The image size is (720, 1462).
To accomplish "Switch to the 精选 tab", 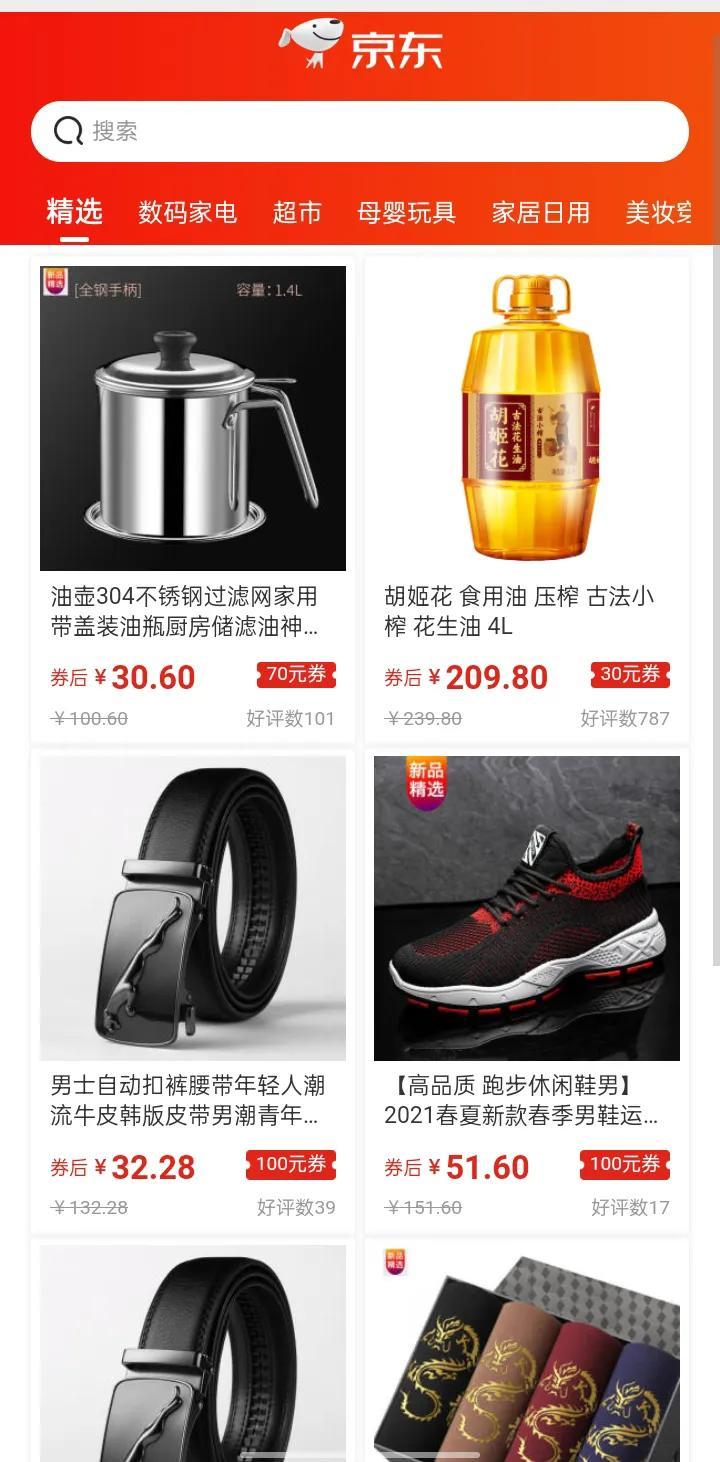I will click(x=74, y=212).
